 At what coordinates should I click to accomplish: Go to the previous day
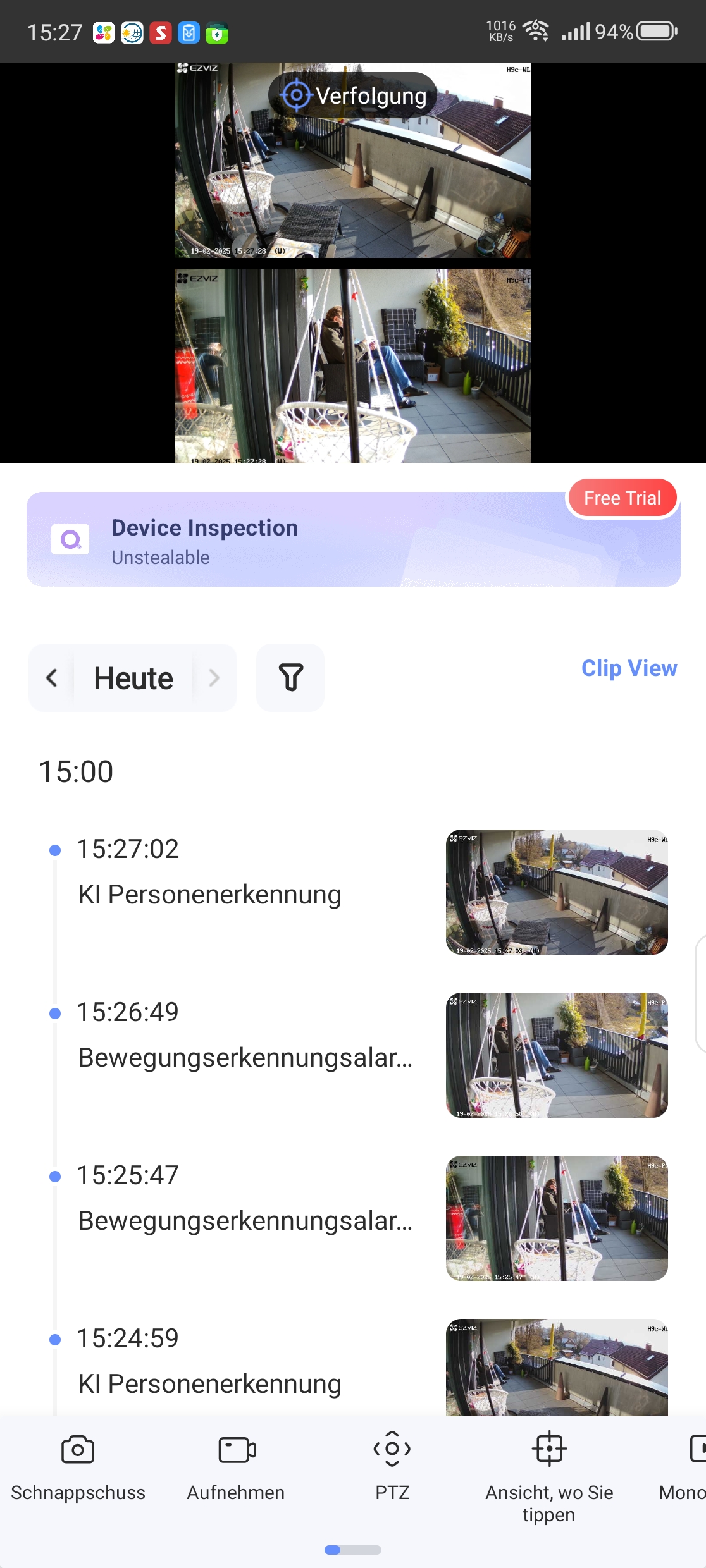click(x=52, y=678)
